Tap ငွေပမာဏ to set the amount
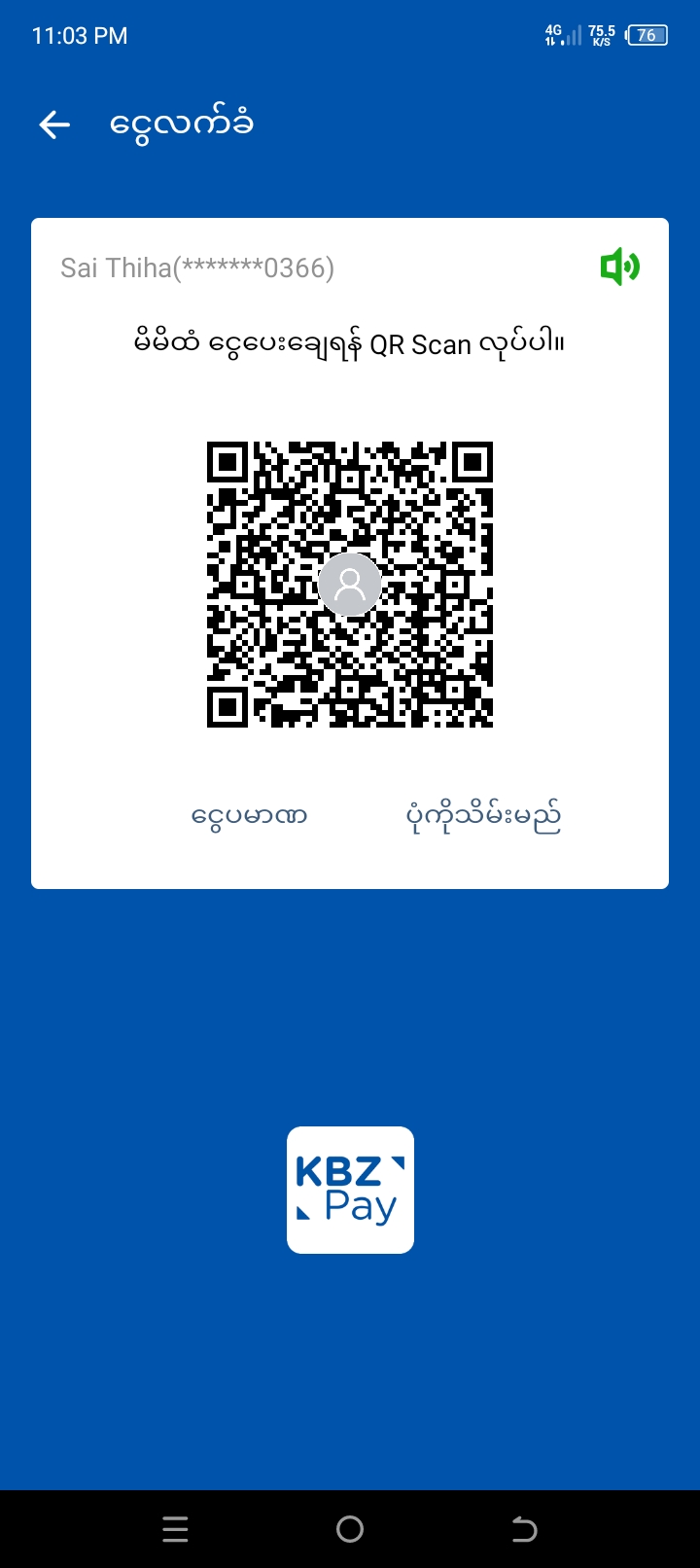 point(249,816)
